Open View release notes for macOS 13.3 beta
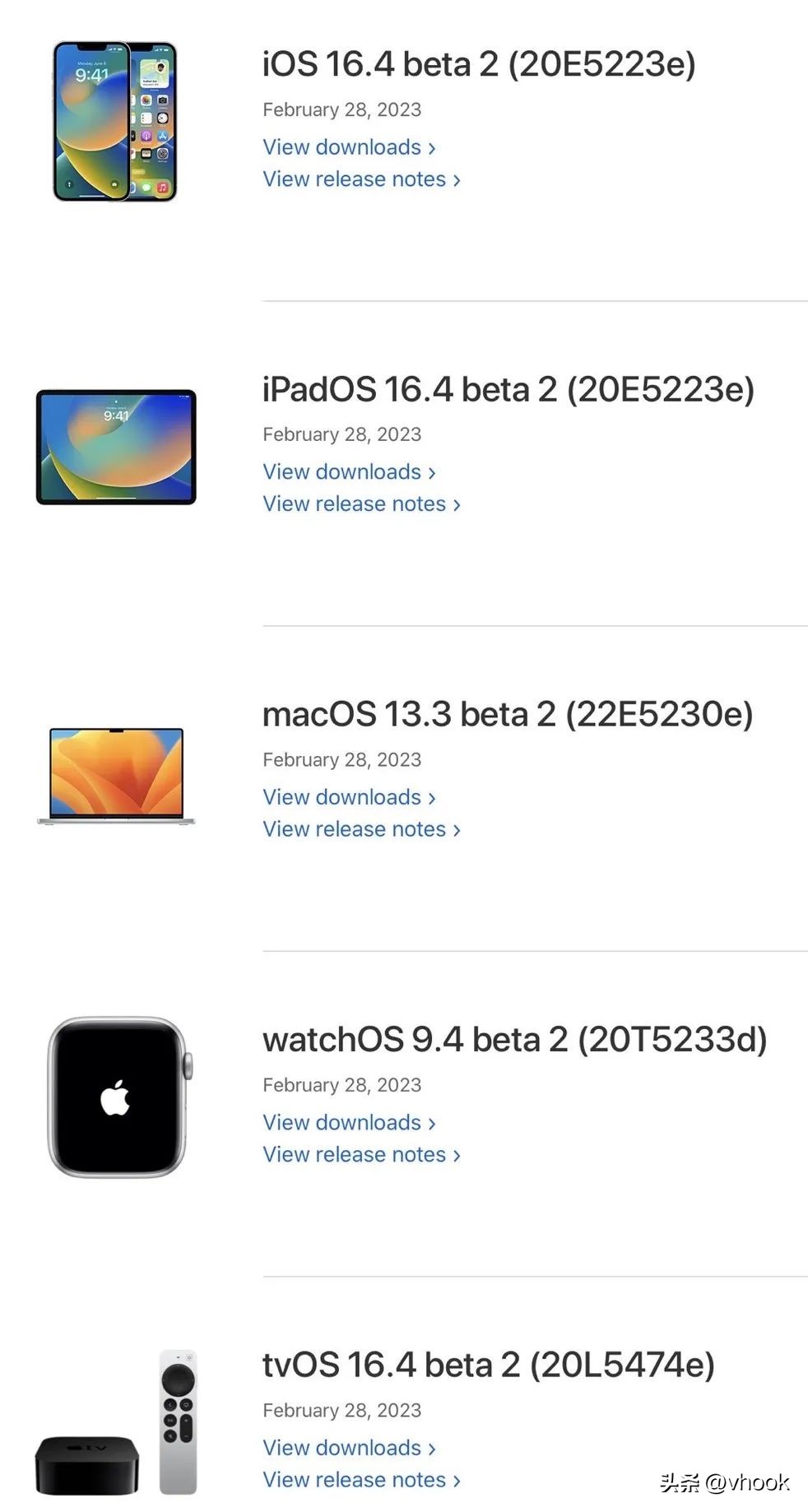This screenshot has width=808, height=1512. coord(354,828)
